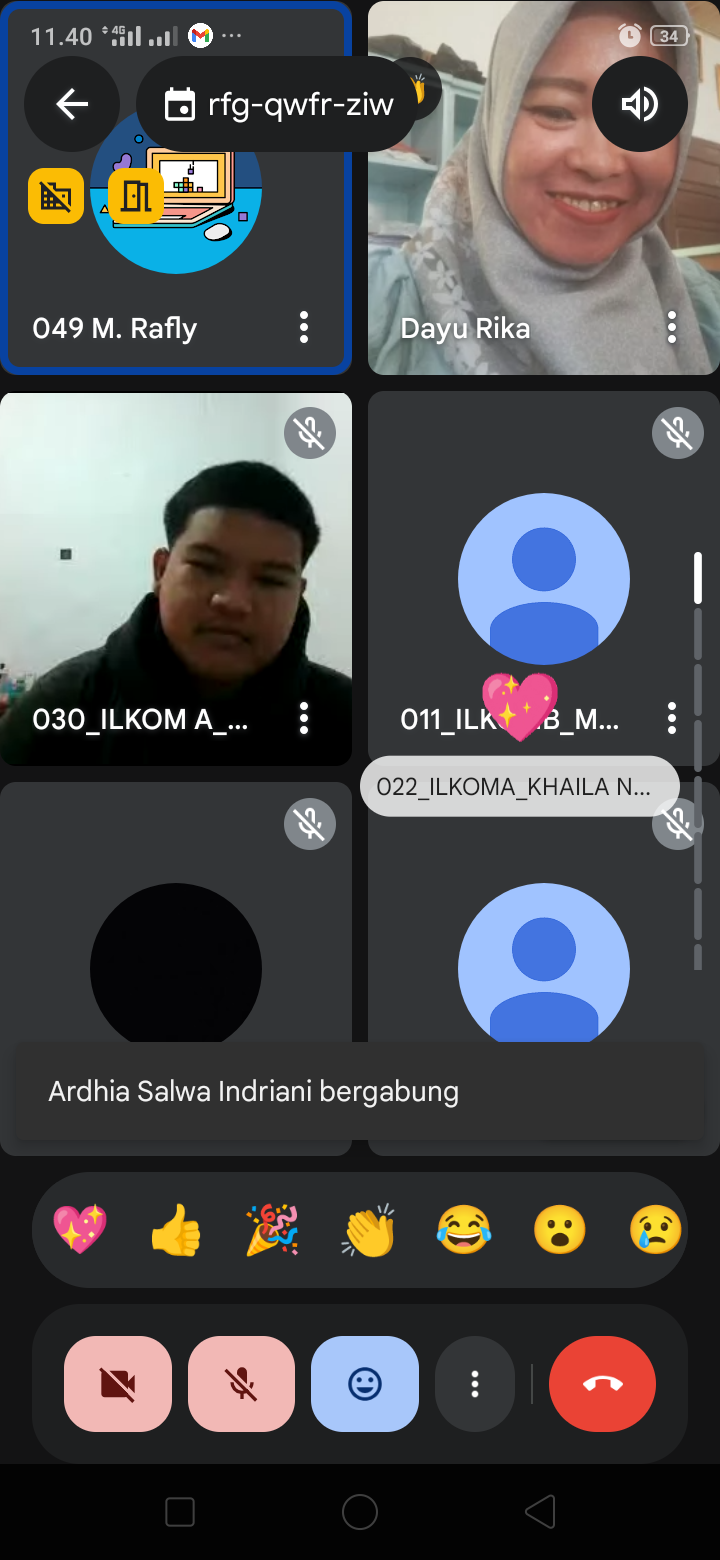Send the thumbs up reaction
Viewport: 720px width, 1560px height.
click(x=176, y=1229)
